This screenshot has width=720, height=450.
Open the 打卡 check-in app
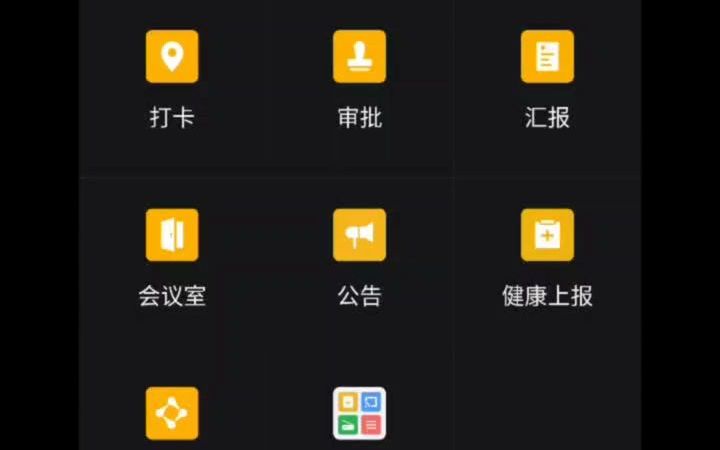[x=172, y=57]
